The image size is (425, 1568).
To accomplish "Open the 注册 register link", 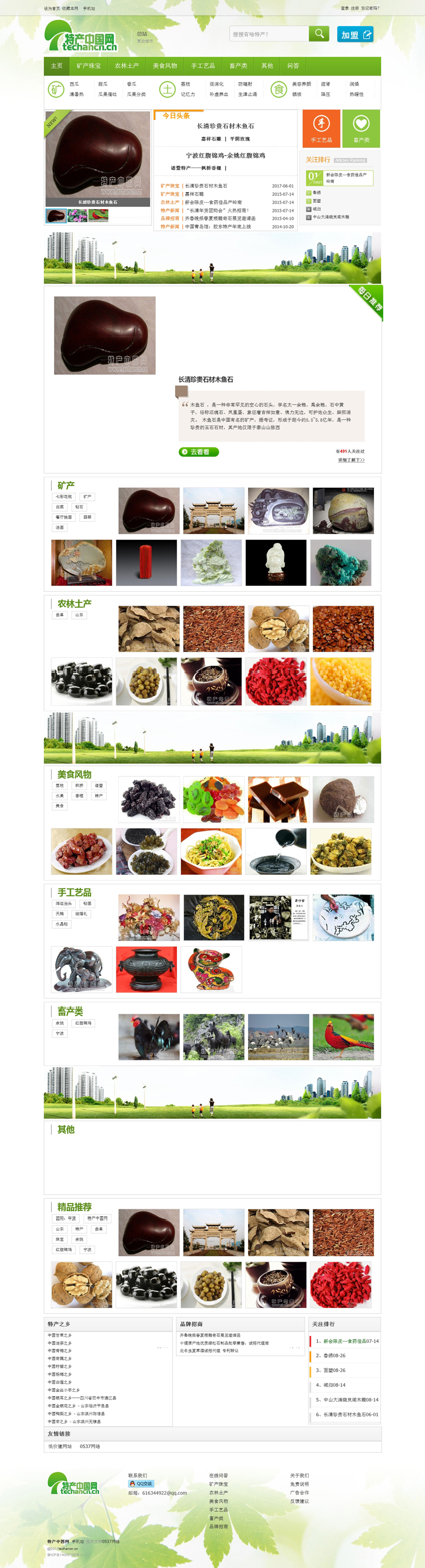I will (354, 8).
